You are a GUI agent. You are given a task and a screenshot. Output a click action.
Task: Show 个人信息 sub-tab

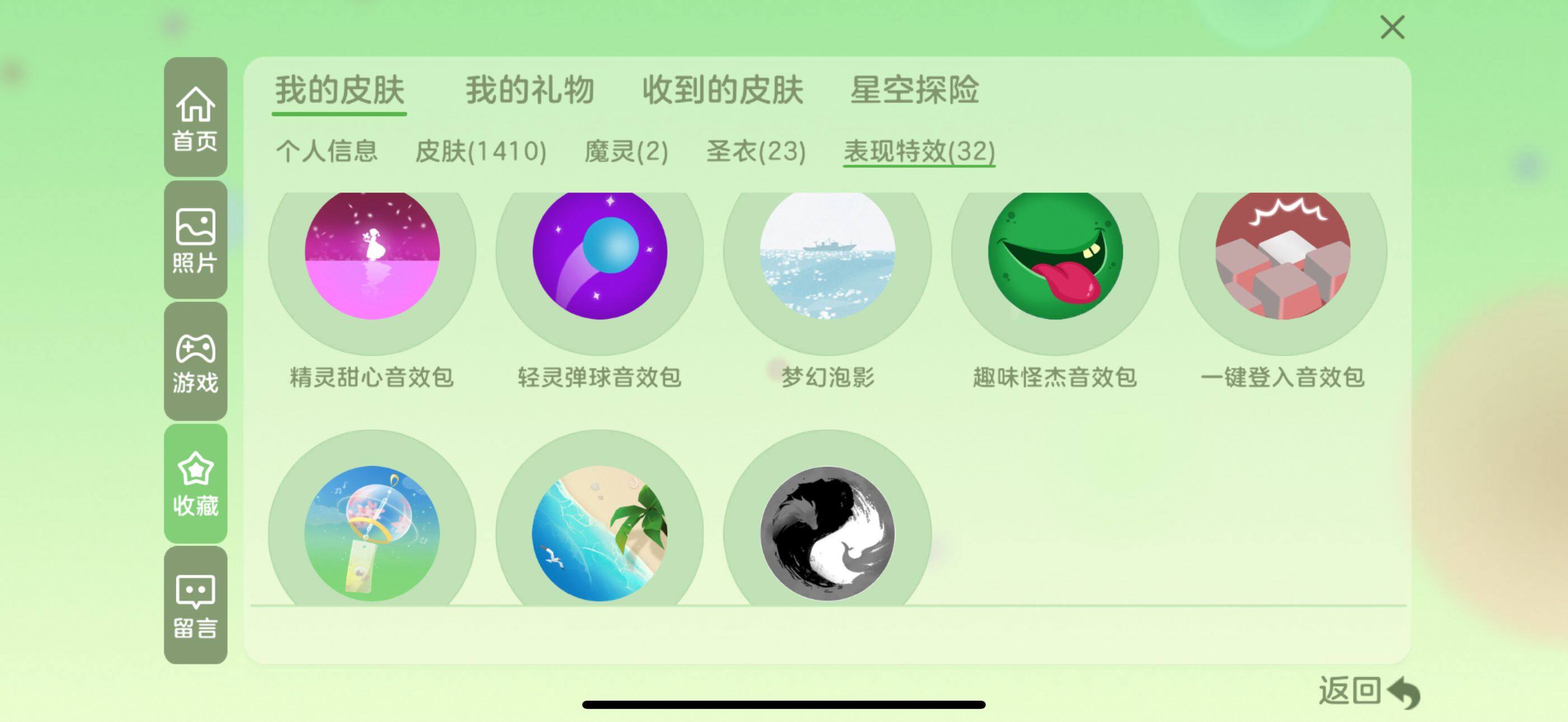pyautogui.click(x=327, y=151)
